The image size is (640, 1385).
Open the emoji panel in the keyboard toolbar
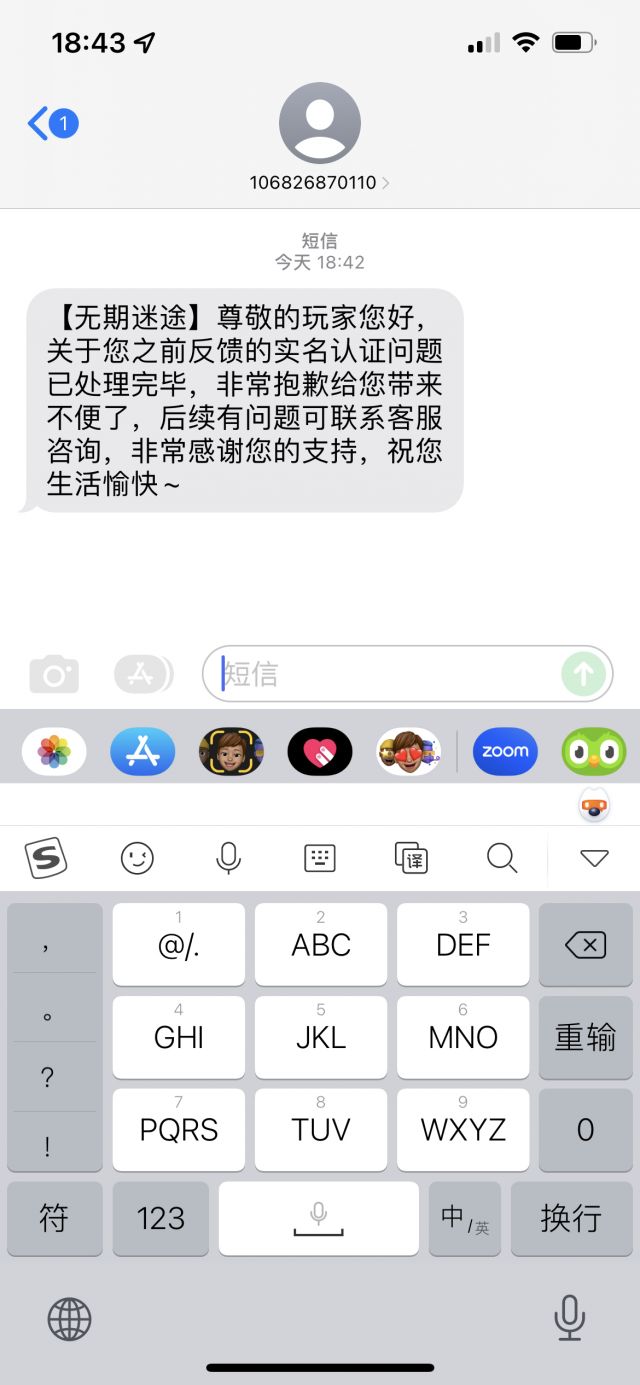(x=137, y=857)
